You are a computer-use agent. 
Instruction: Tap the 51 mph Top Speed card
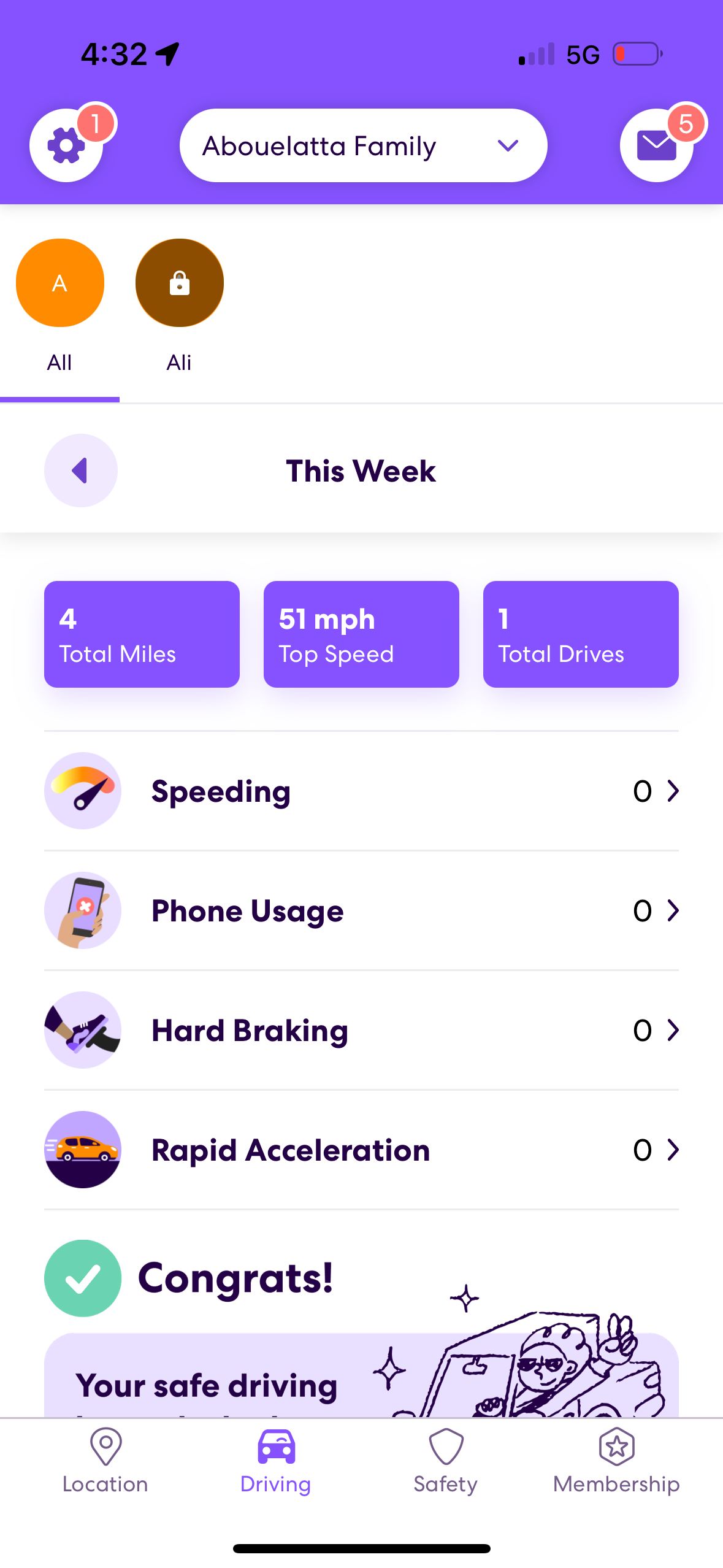(x=361, y=634)
